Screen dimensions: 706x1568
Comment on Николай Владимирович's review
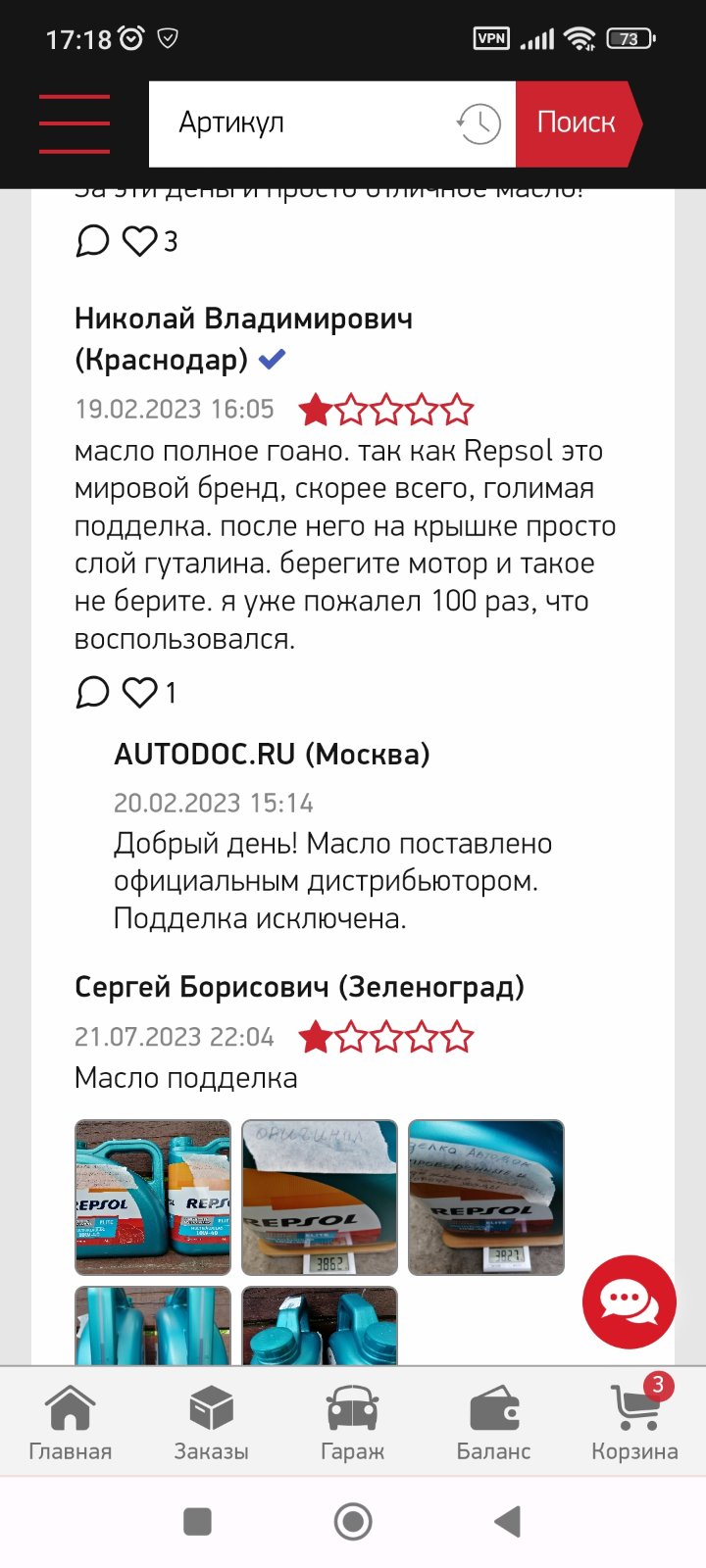92,692
